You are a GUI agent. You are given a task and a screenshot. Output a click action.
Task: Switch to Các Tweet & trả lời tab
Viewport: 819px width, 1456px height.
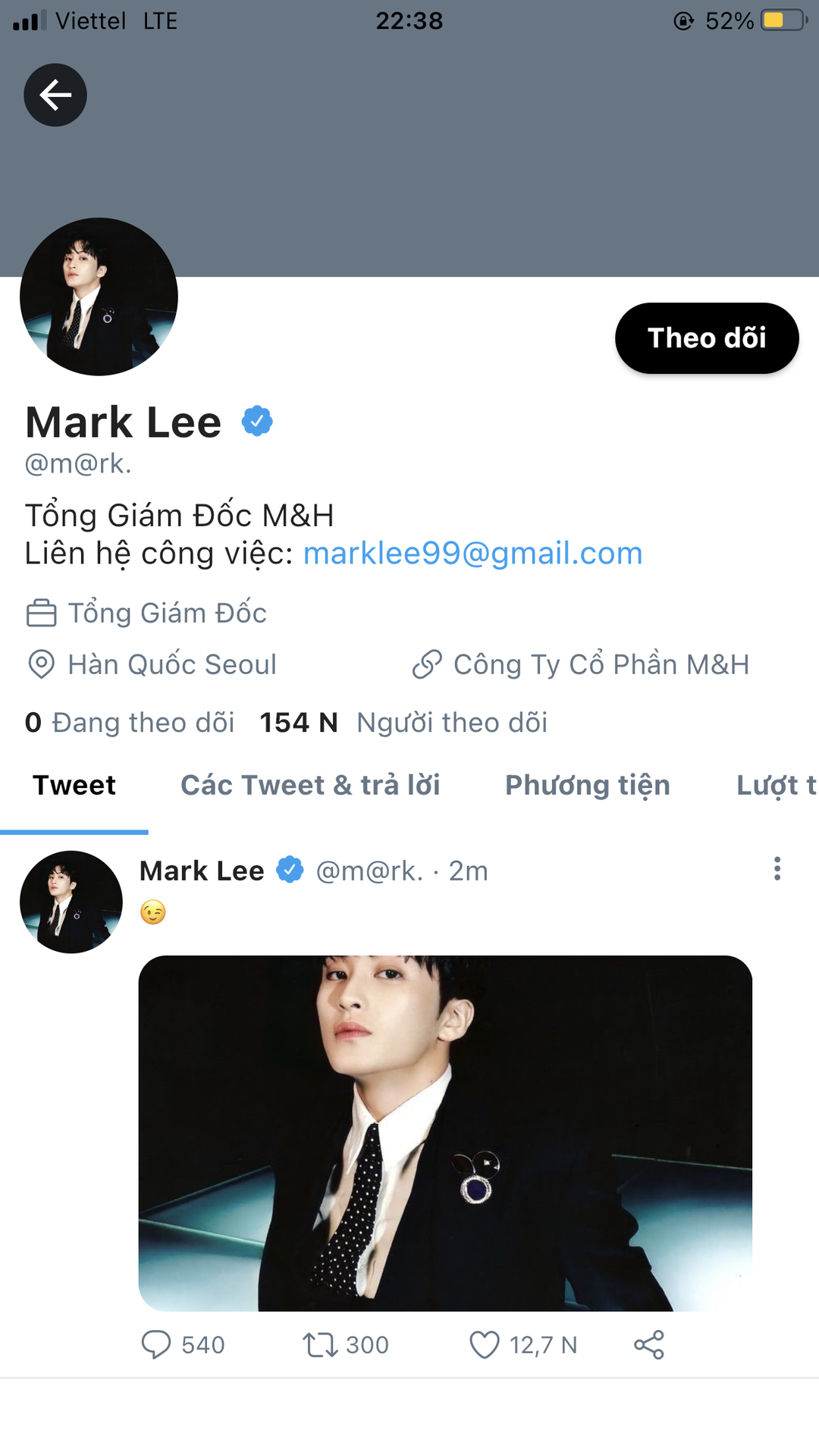click(x=310, y=786)
